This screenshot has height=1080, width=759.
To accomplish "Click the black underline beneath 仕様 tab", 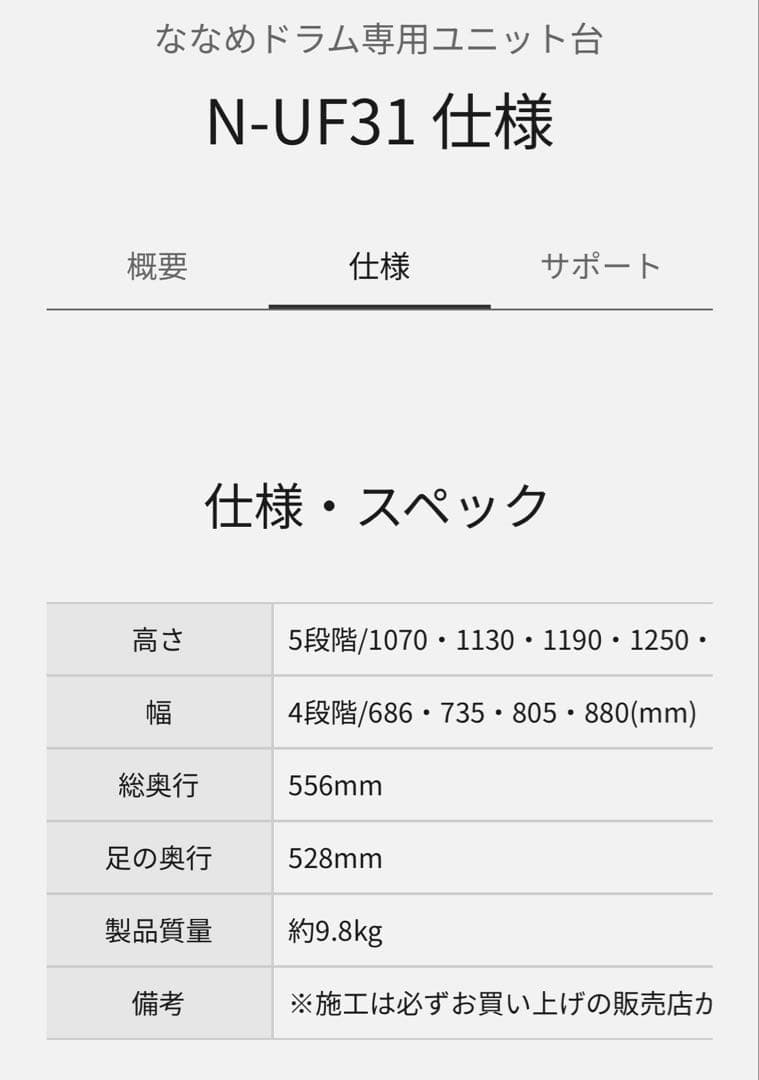I will (381, 306).
